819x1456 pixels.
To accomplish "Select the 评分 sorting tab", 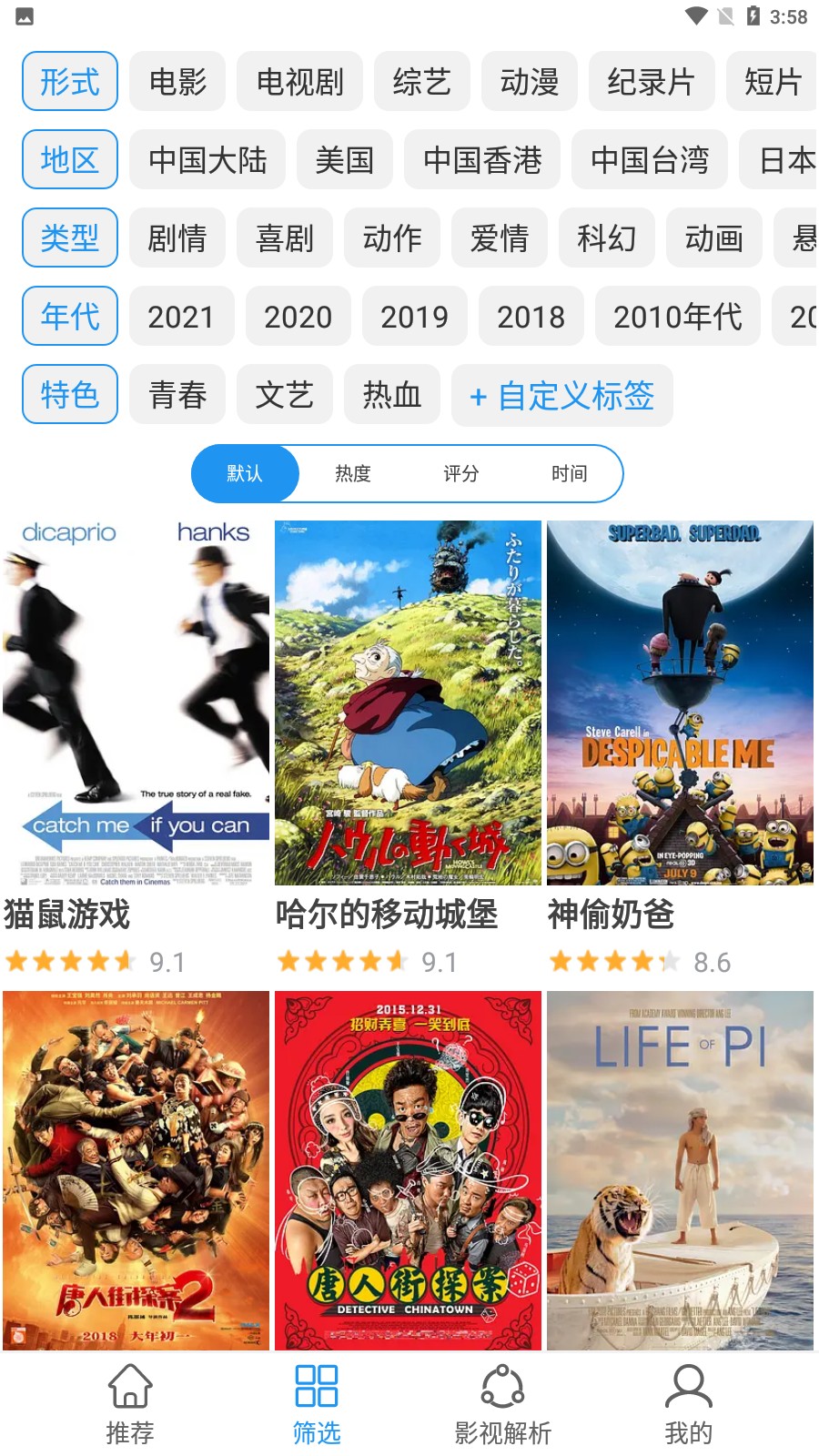I will click(x=461, y=473).
